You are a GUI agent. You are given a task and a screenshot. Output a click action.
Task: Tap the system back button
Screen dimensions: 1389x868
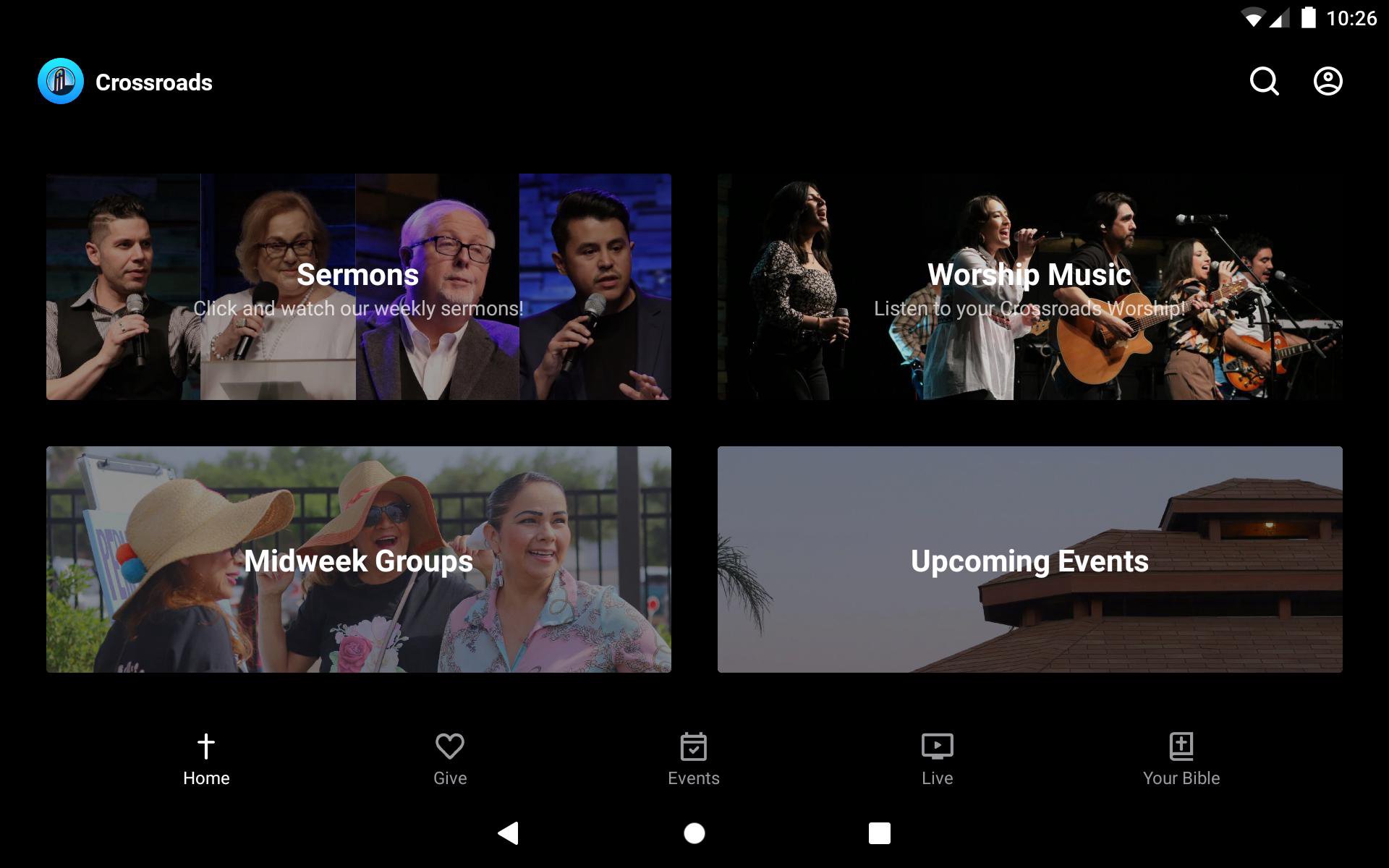coord(509,833)
